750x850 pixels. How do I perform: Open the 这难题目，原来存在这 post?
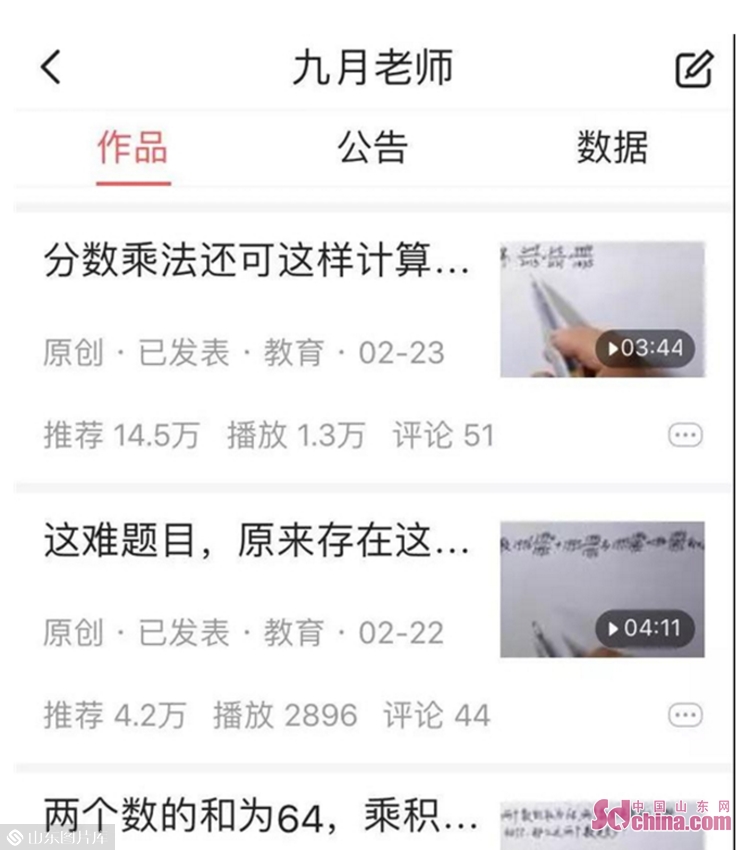256,542
